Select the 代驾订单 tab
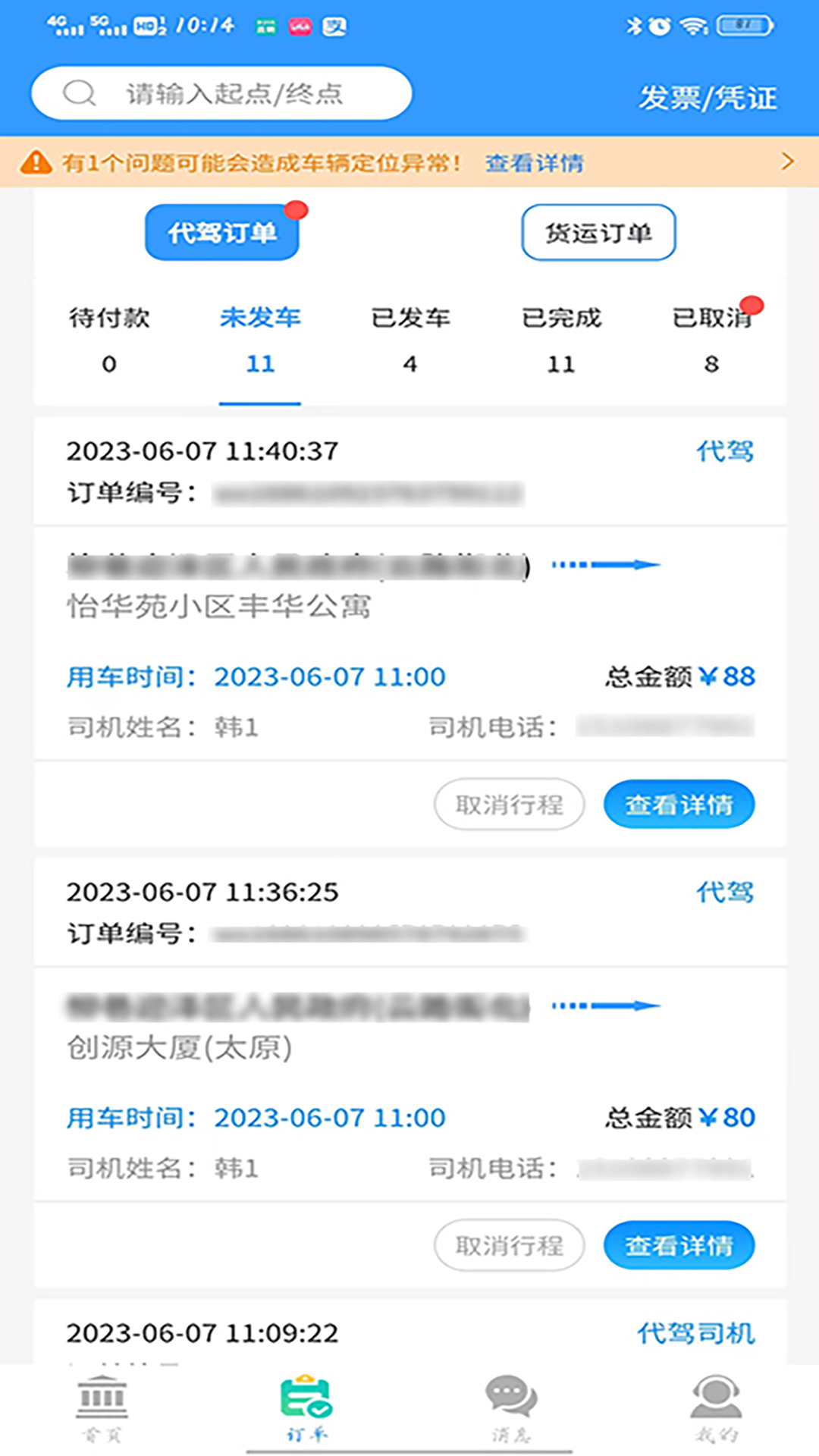This screenshot has height=1456, width=819. (221, 233)
